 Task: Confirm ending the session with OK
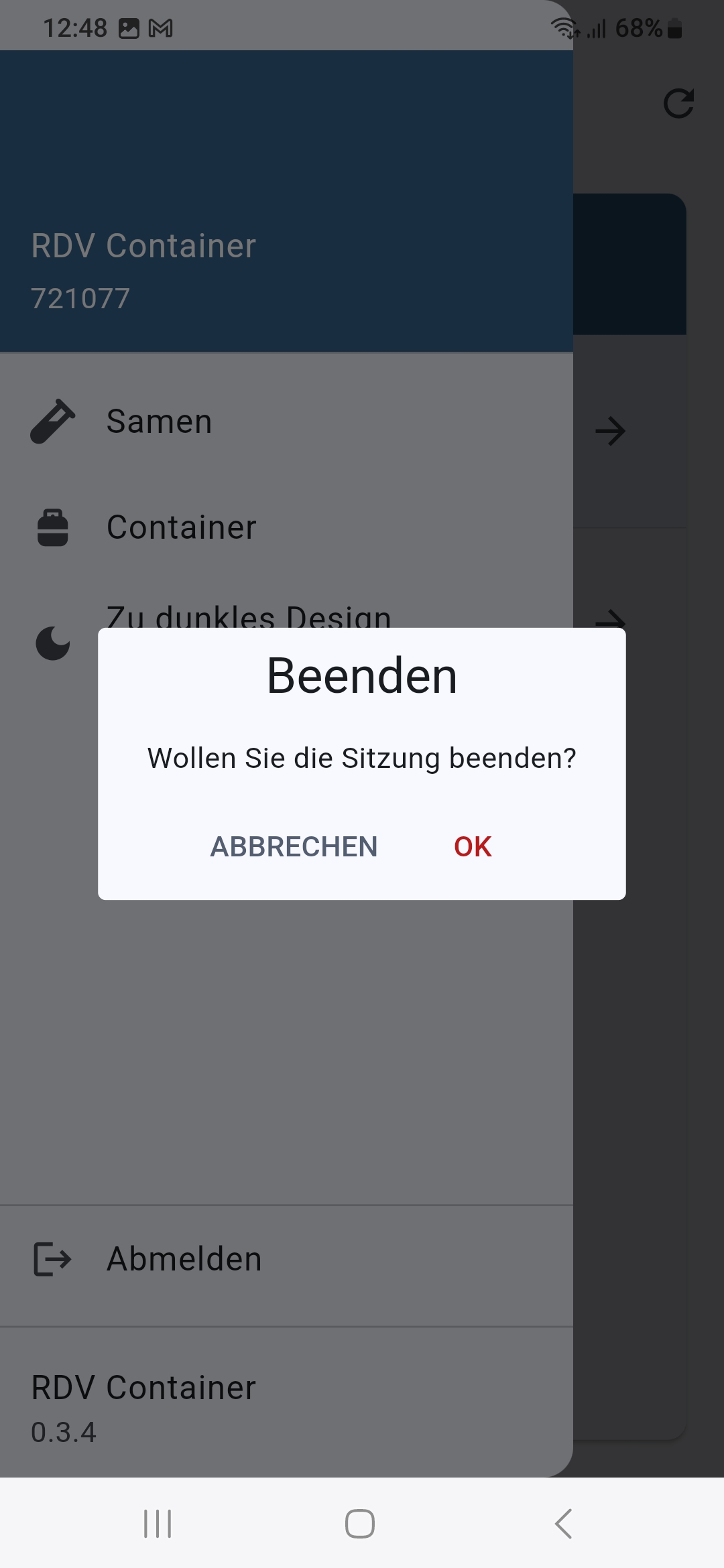[x=473, y=846]
